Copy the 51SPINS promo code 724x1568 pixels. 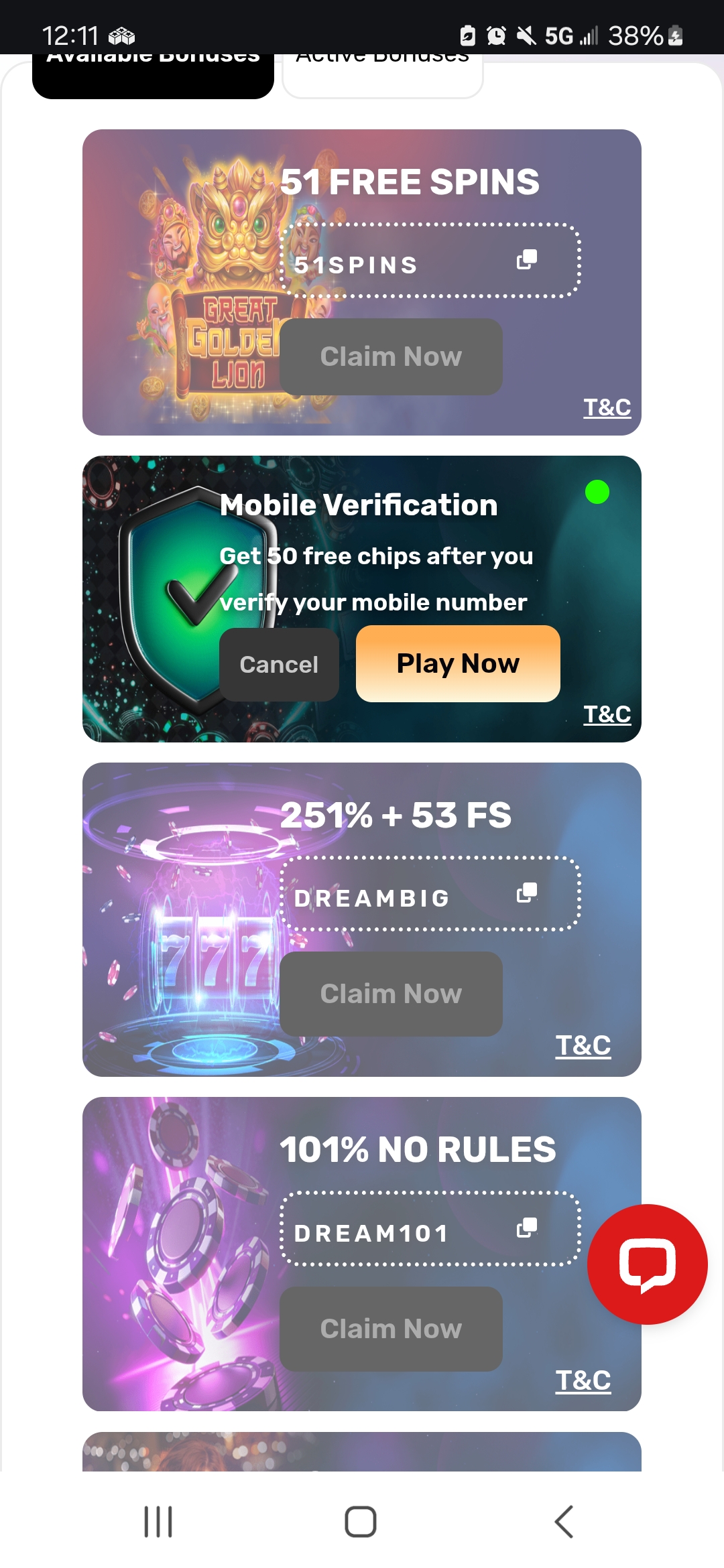[527, 258]
